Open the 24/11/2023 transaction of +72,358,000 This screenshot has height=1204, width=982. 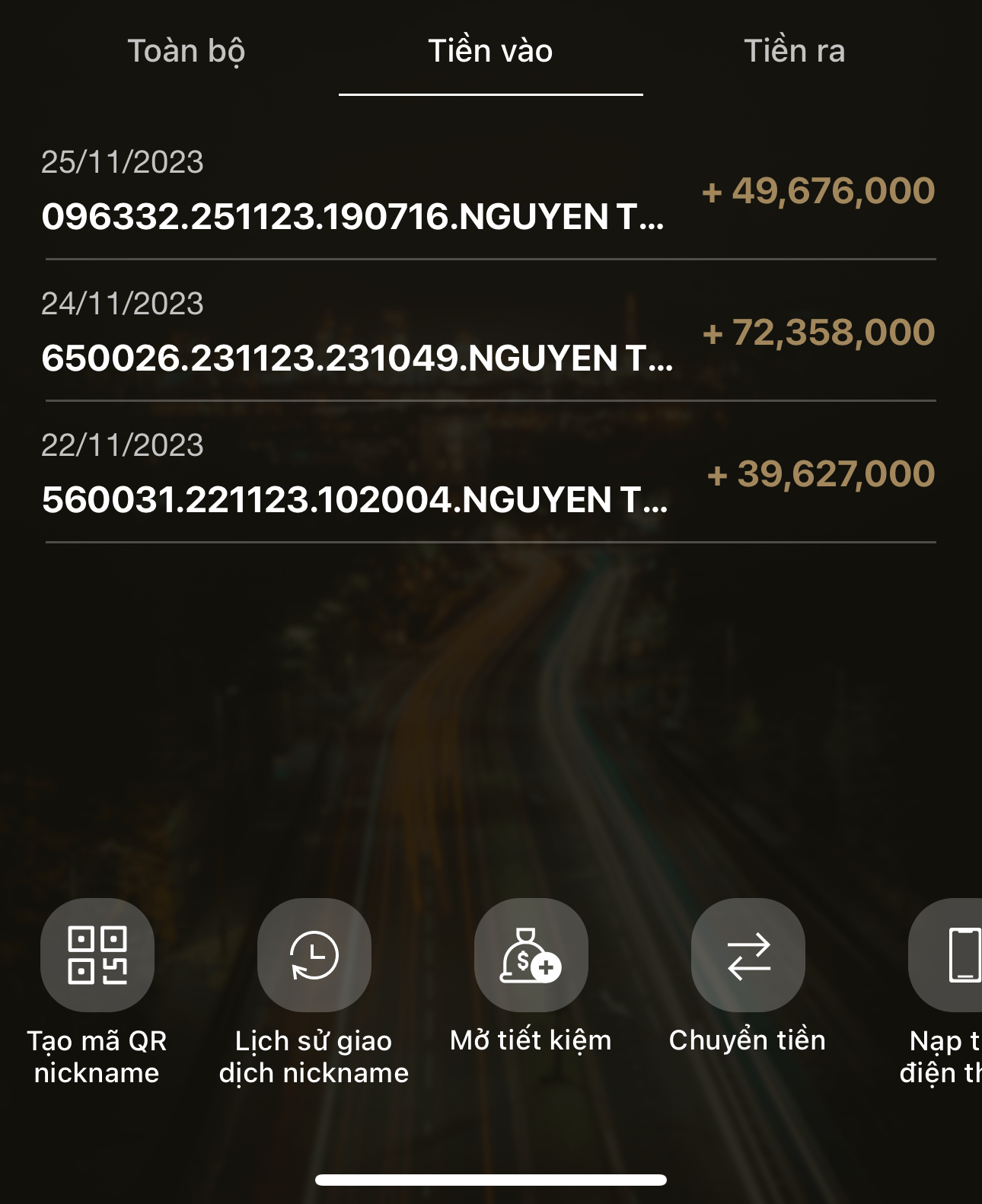click(487, 333)
